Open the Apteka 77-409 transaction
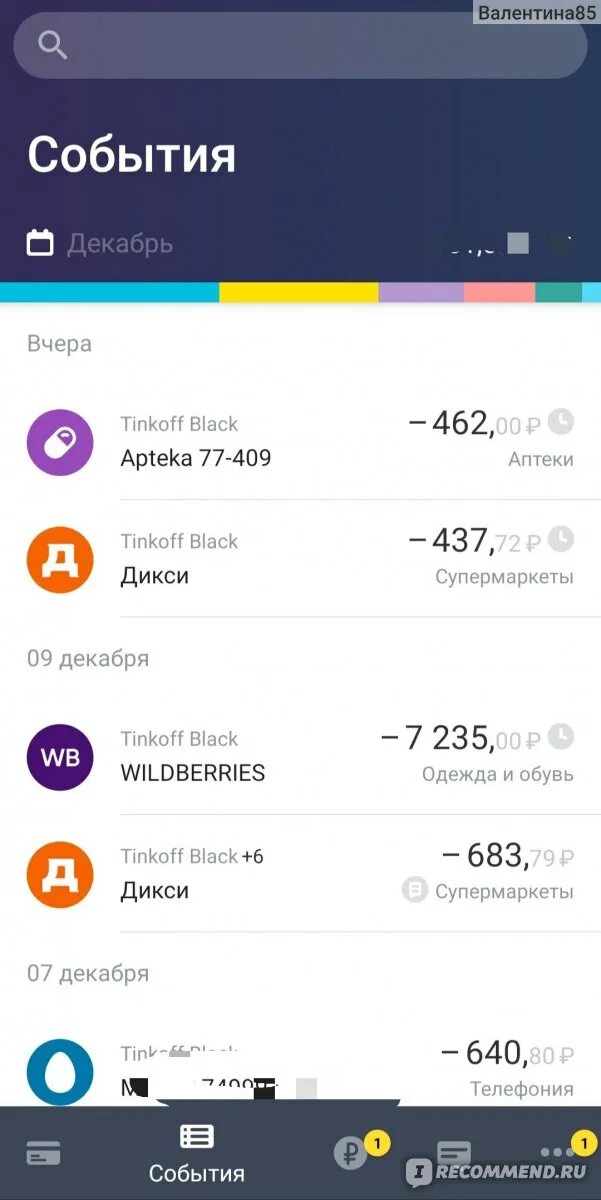This screenshot has width=601, height=1200. [x=300, y=441]
